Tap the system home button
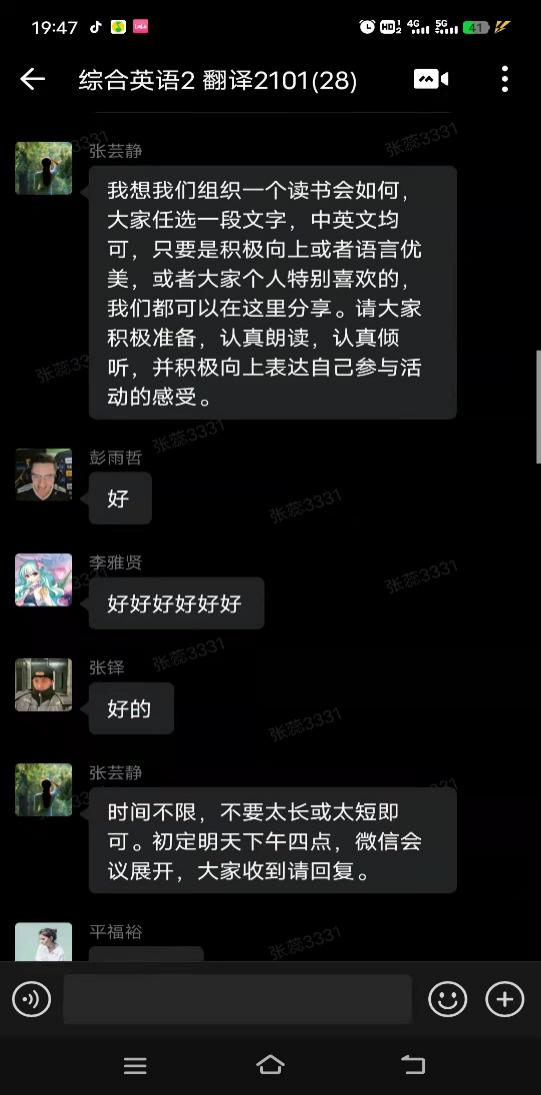 (270, 1065)
